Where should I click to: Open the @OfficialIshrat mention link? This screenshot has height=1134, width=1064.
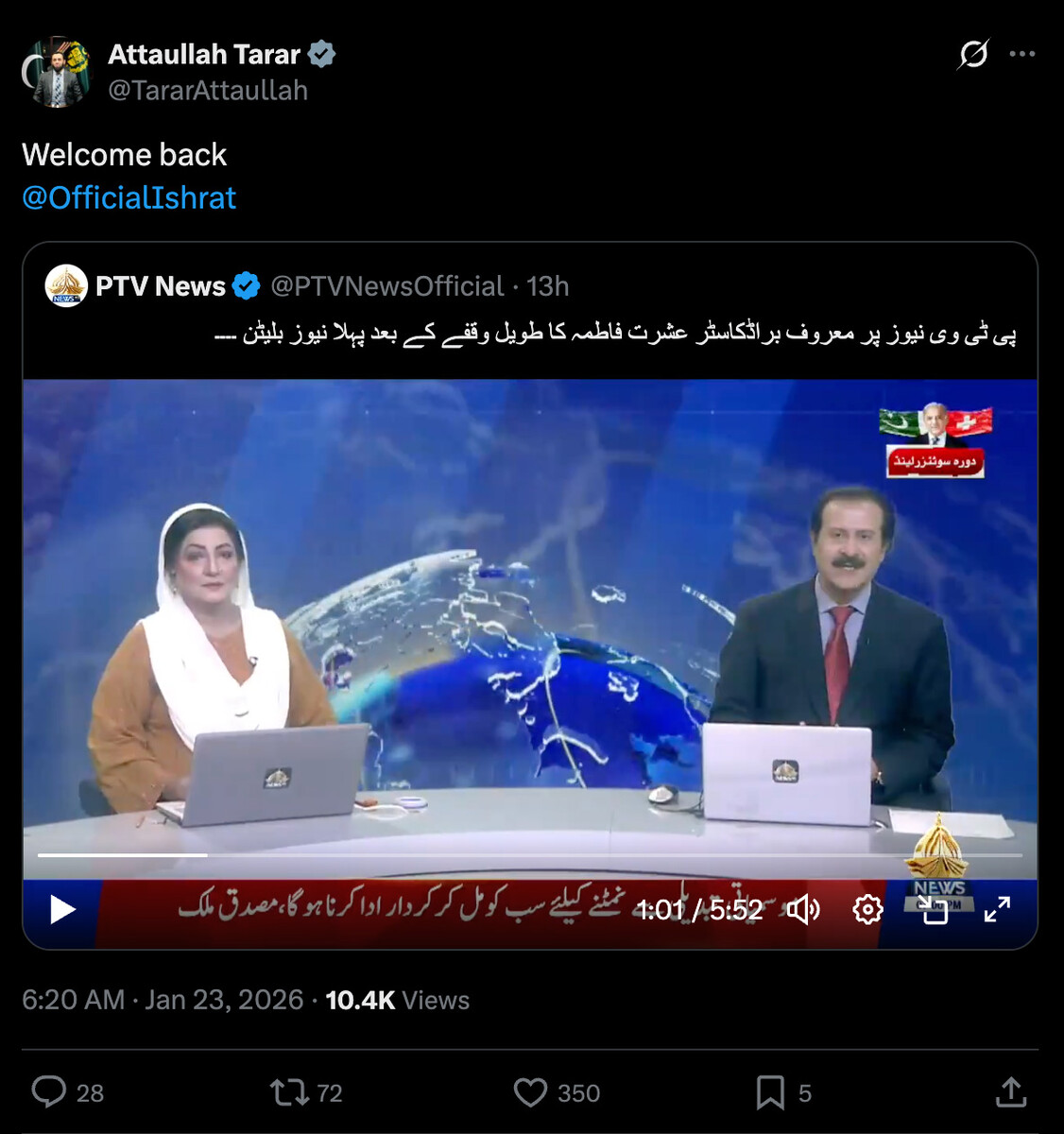pos(129,198)
